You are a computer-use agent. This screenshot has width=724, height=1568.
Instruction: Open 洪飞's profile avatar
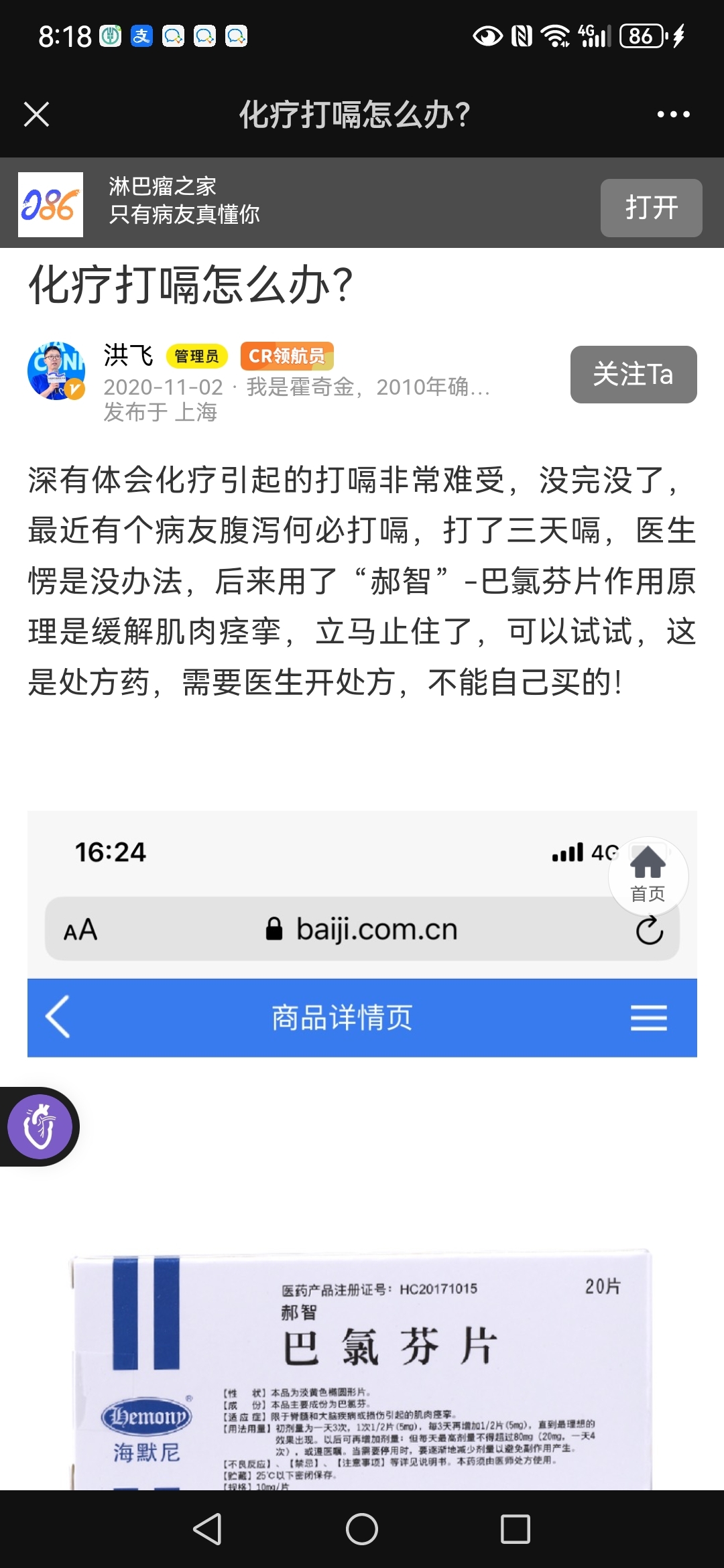pos(56,371)
